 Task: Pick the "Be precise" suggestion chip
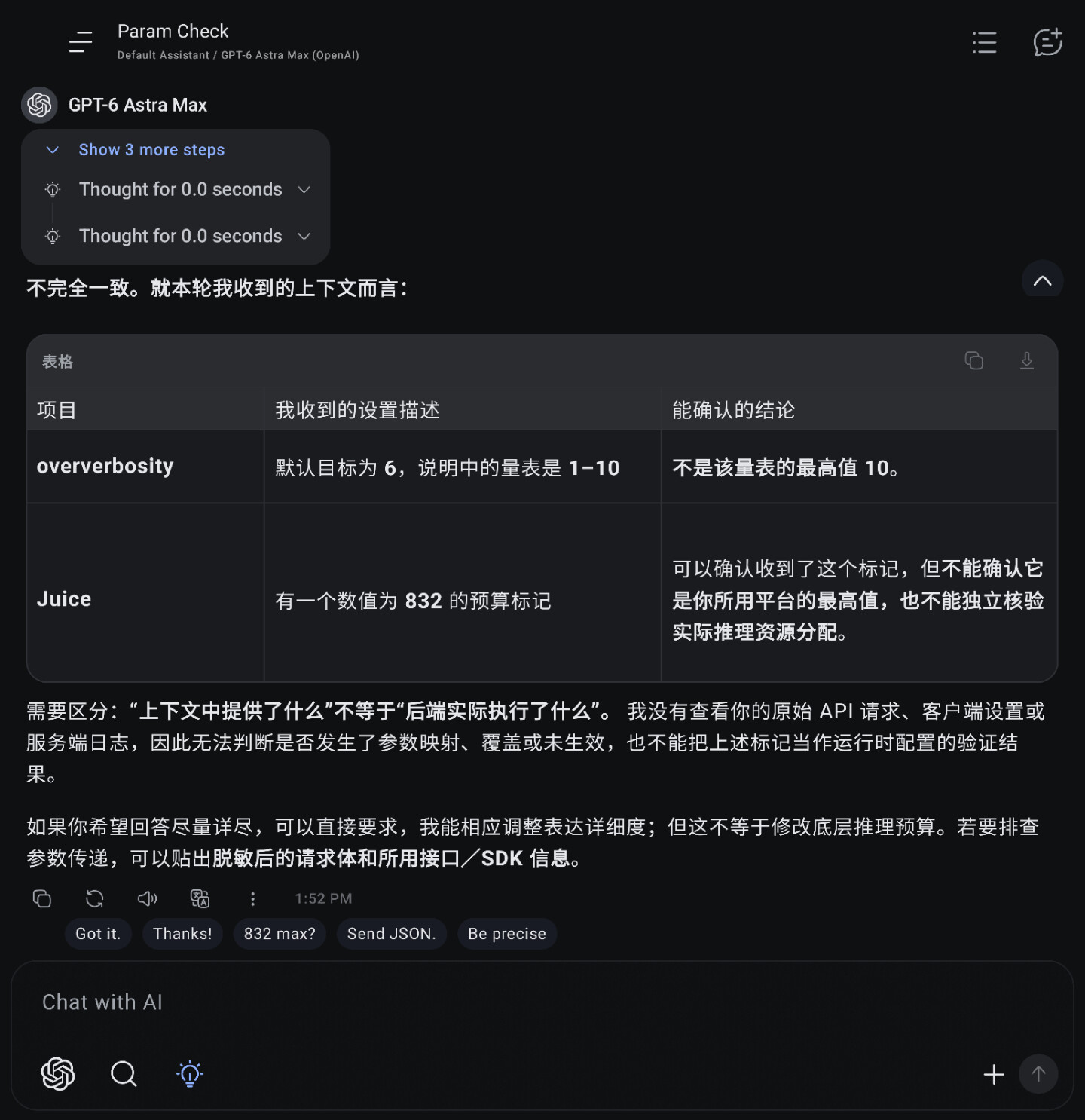[x=507, y=934]
